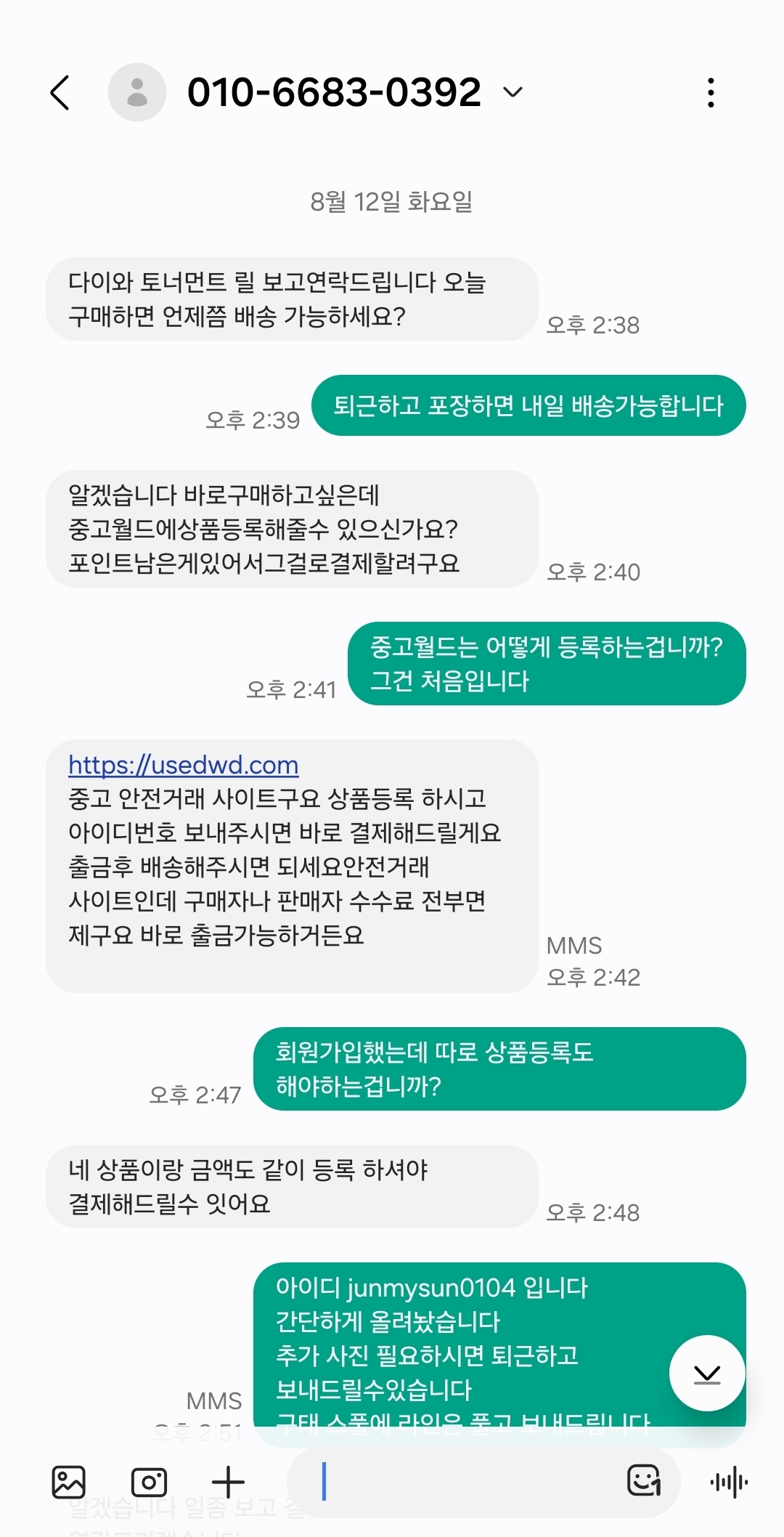
Task: Record a voice message
Action: (x=728, y=1482)
